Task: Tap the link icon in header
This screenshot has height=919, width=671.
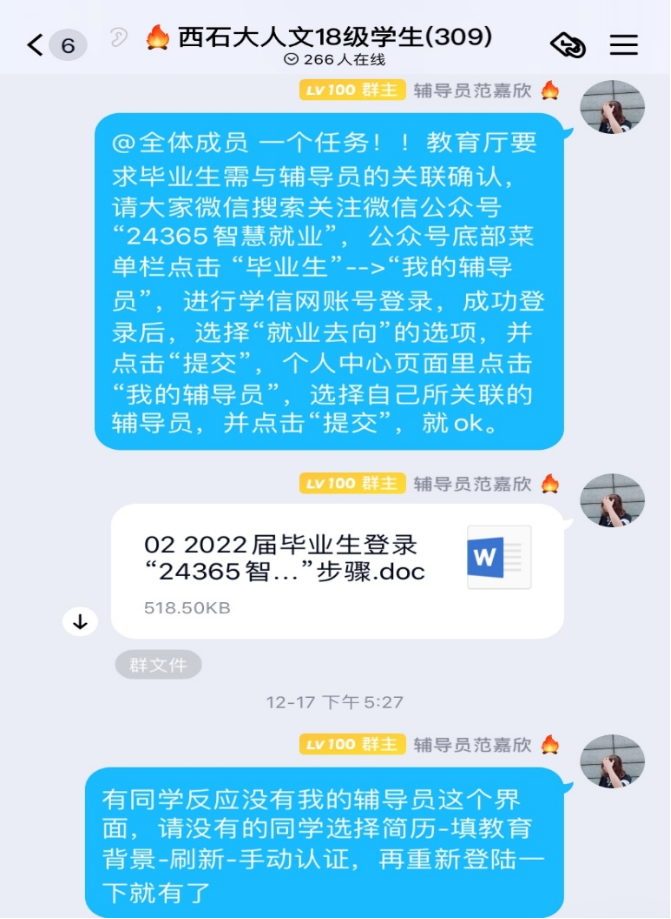Action: pyautogui.click(x=568, y=45)
